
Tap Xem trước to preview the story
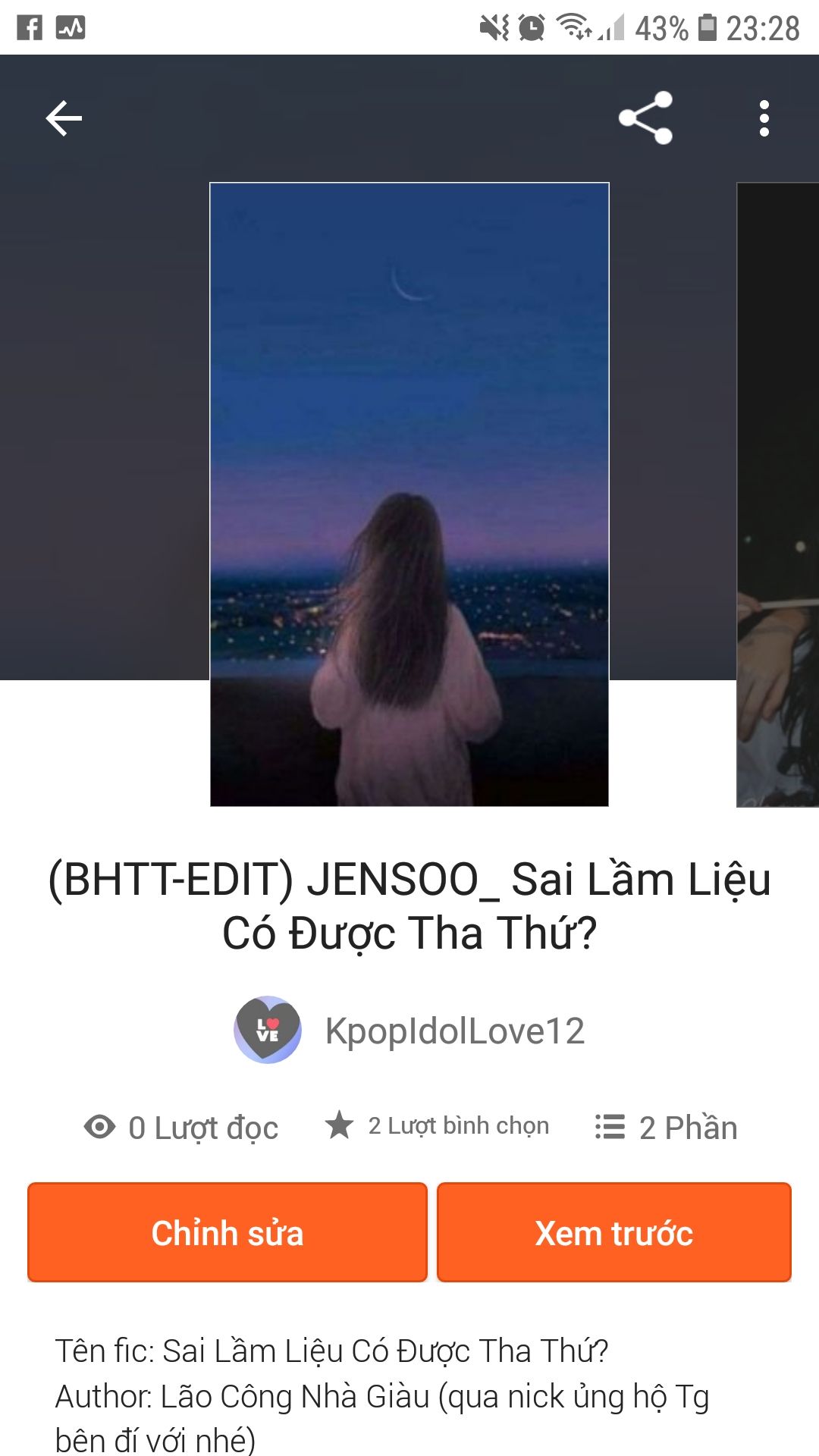pyautogui.click(x=614, y=1232)
